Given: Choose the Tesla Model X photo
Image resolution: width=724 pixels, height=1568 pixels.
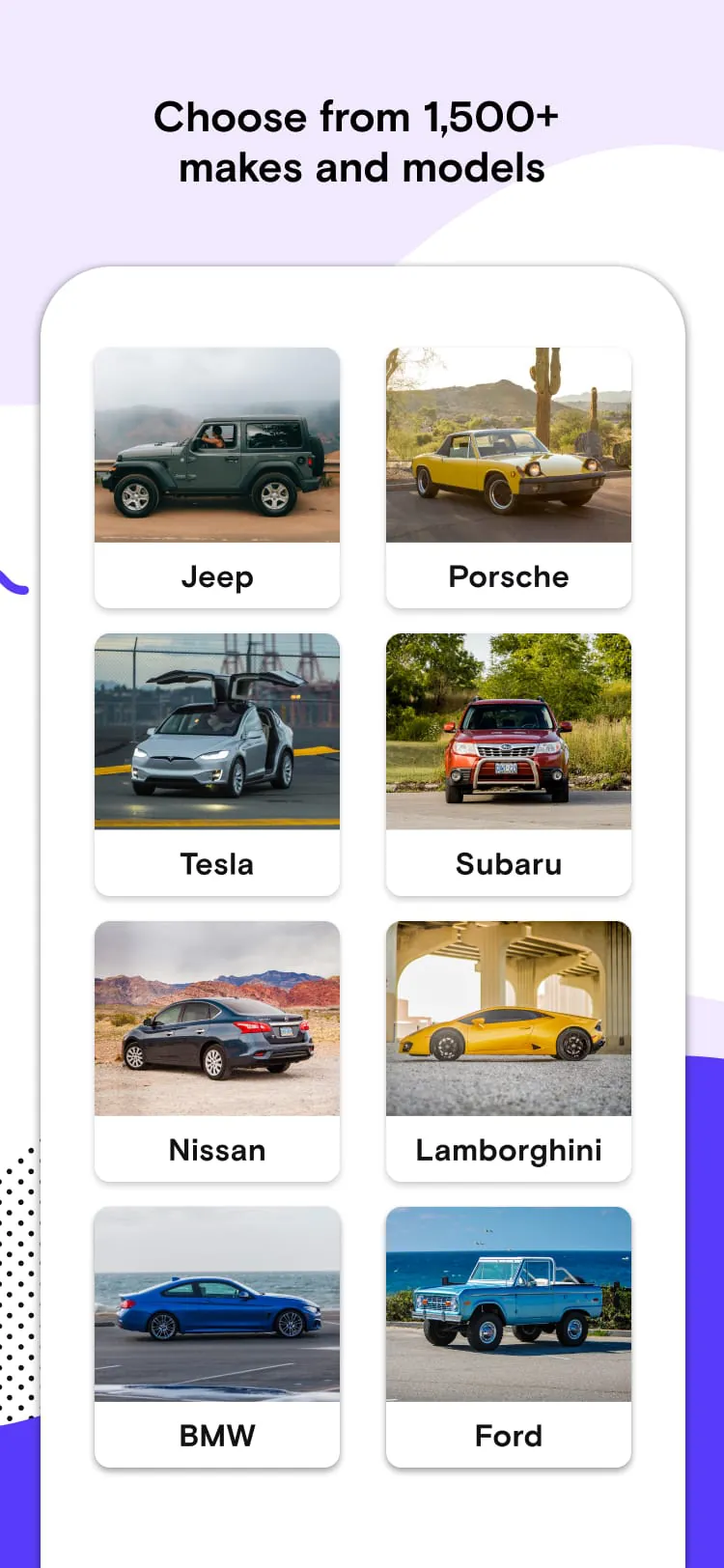Looking at the screenshot, I should click(x=217, y=731).
